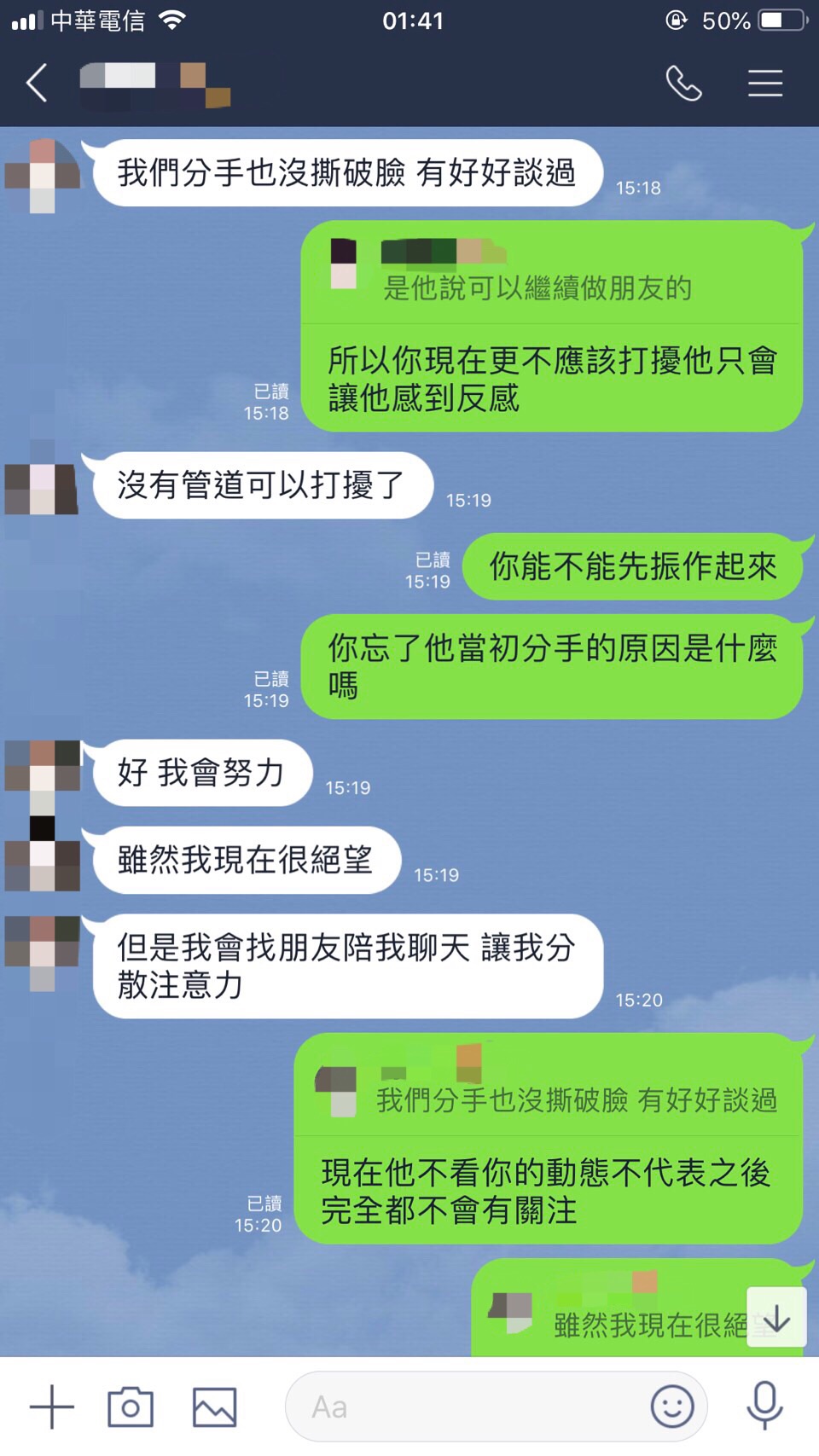Open the chat menu
This screenshot has height=1456, width=819.
click(764, 84)
